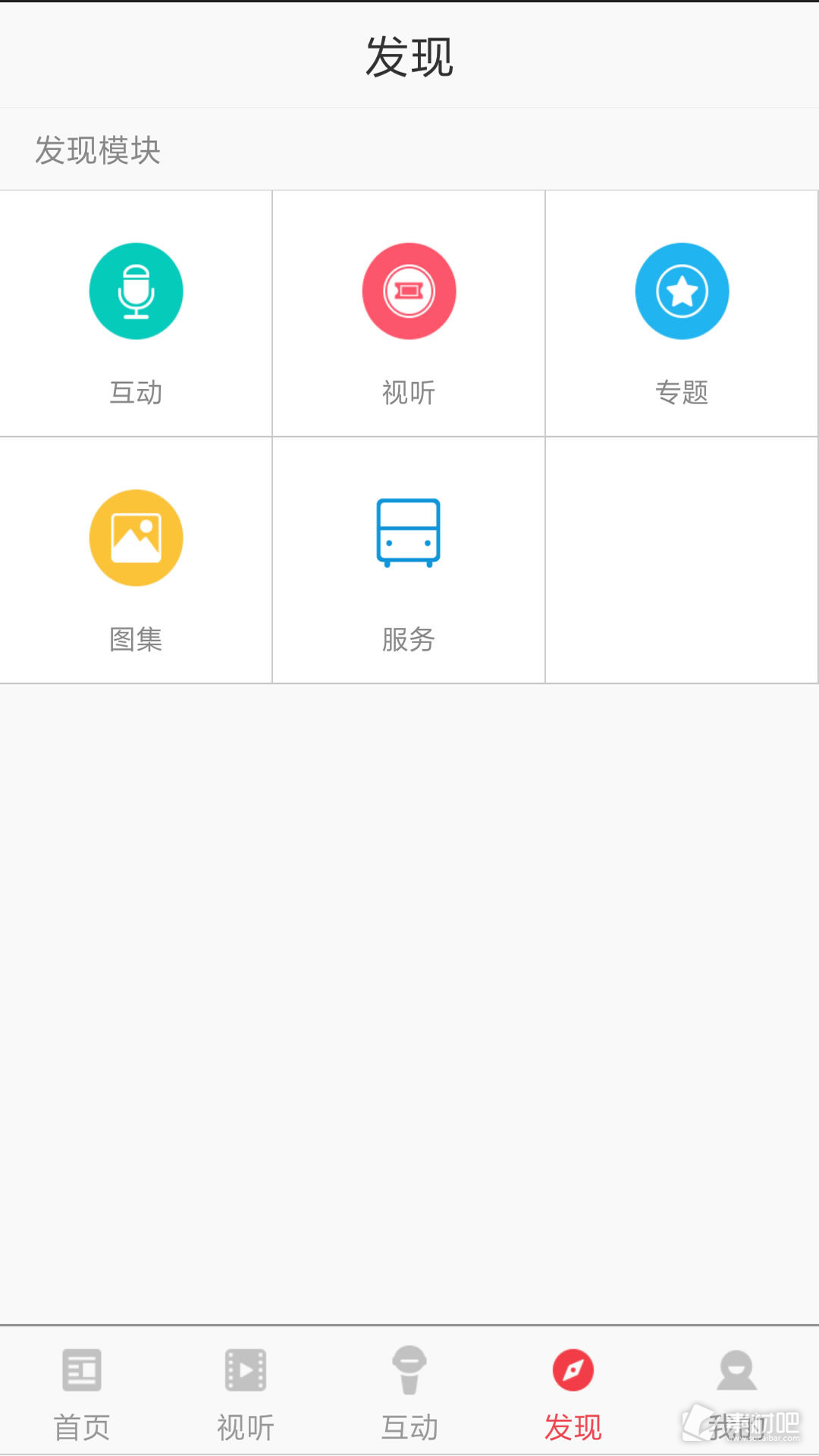The width and height of the screenshot is (819, 1456).
Task: Select the 发现 bottom tab
Action: 573,1392
